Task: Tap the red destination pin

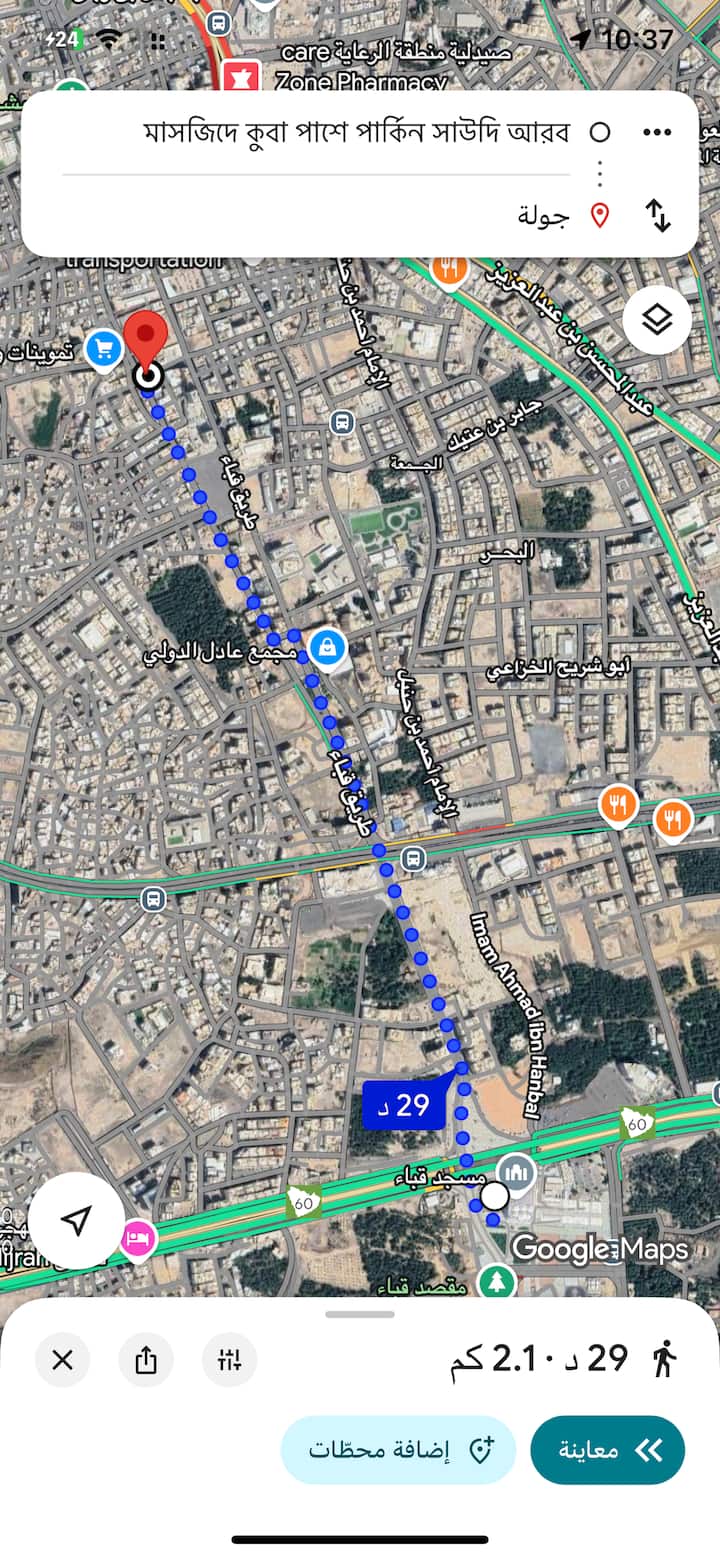Action: [148, 336]
